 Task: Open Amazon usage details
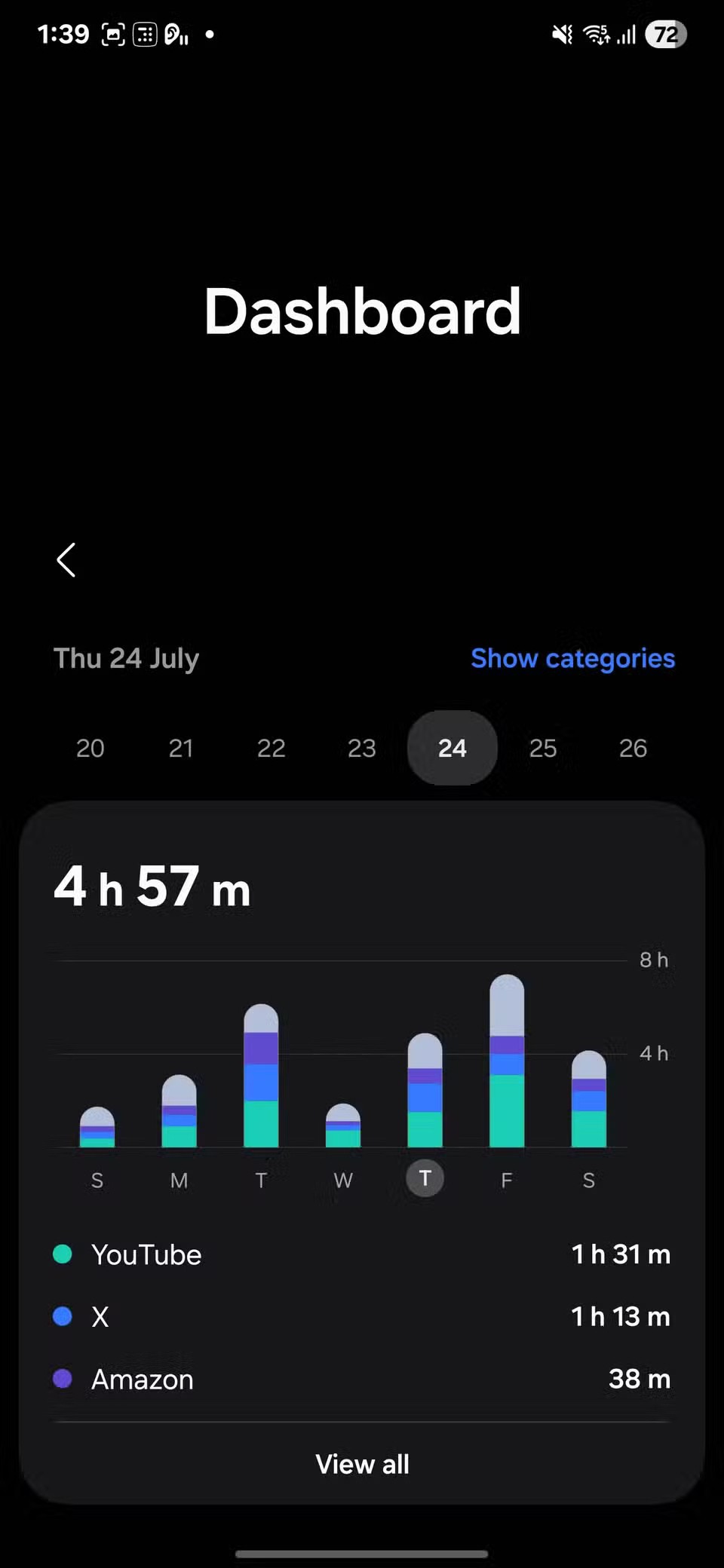[x=362, y=1379]
